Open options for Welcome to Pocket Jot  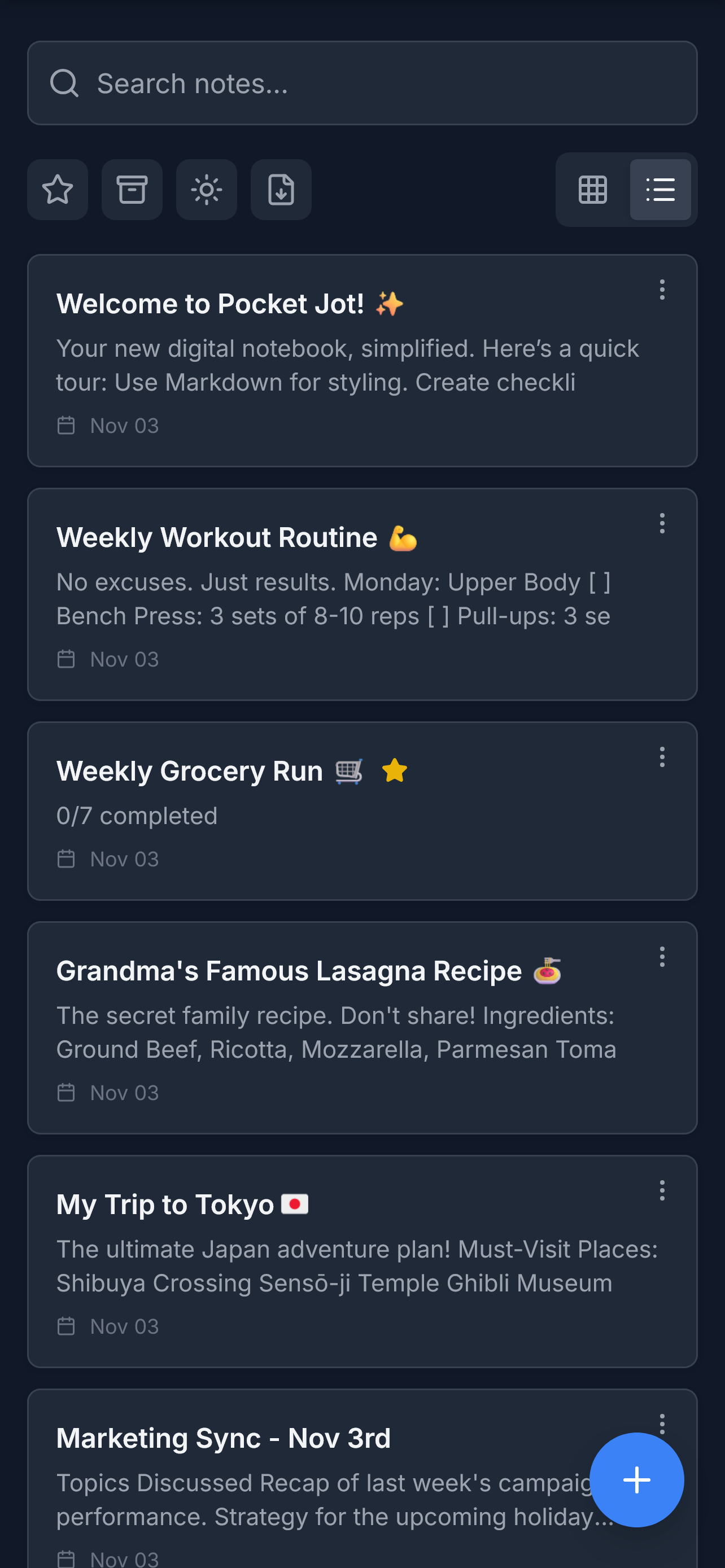[662, 290]
